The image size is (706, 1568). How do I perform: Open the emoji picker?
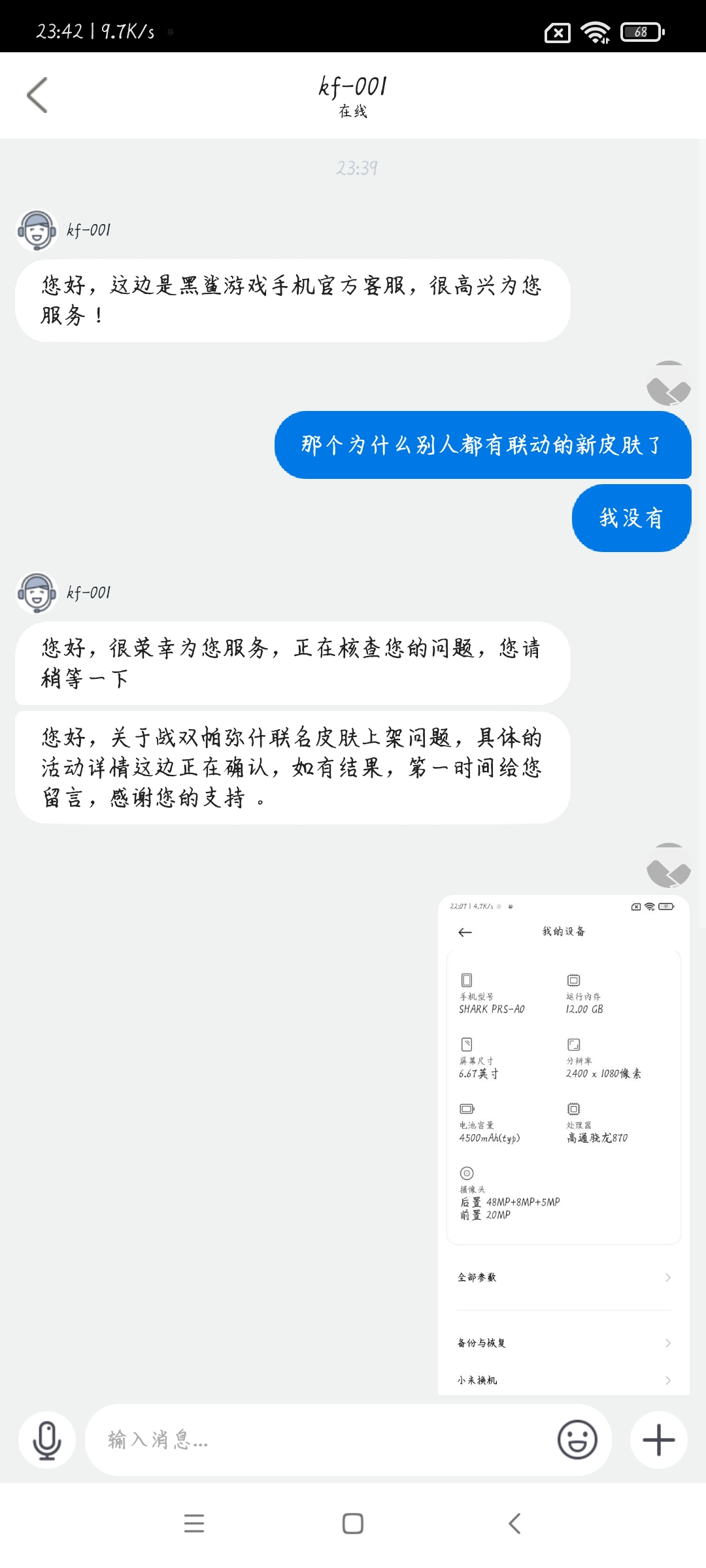577,1440
